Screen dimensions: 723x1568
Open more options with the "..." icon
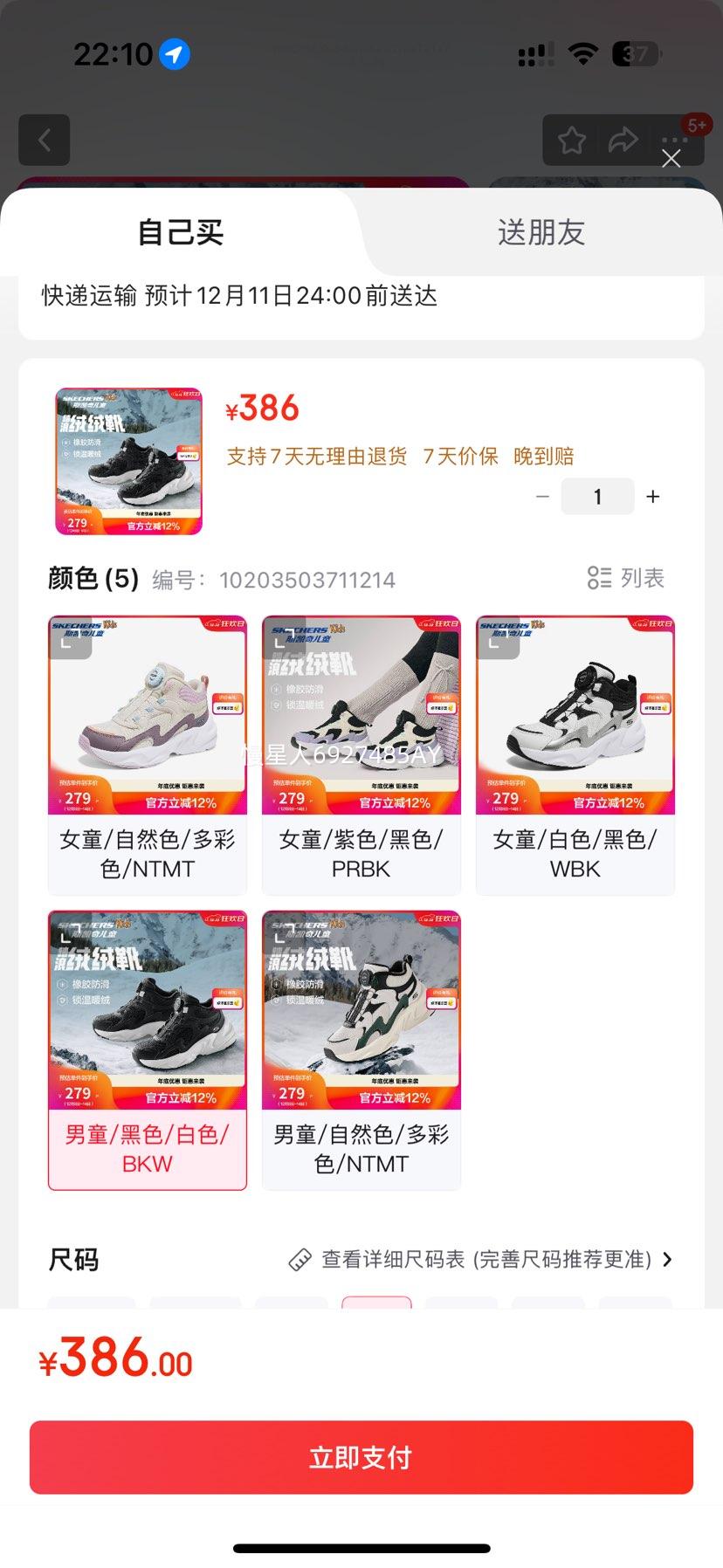click(x=673, y=140)
